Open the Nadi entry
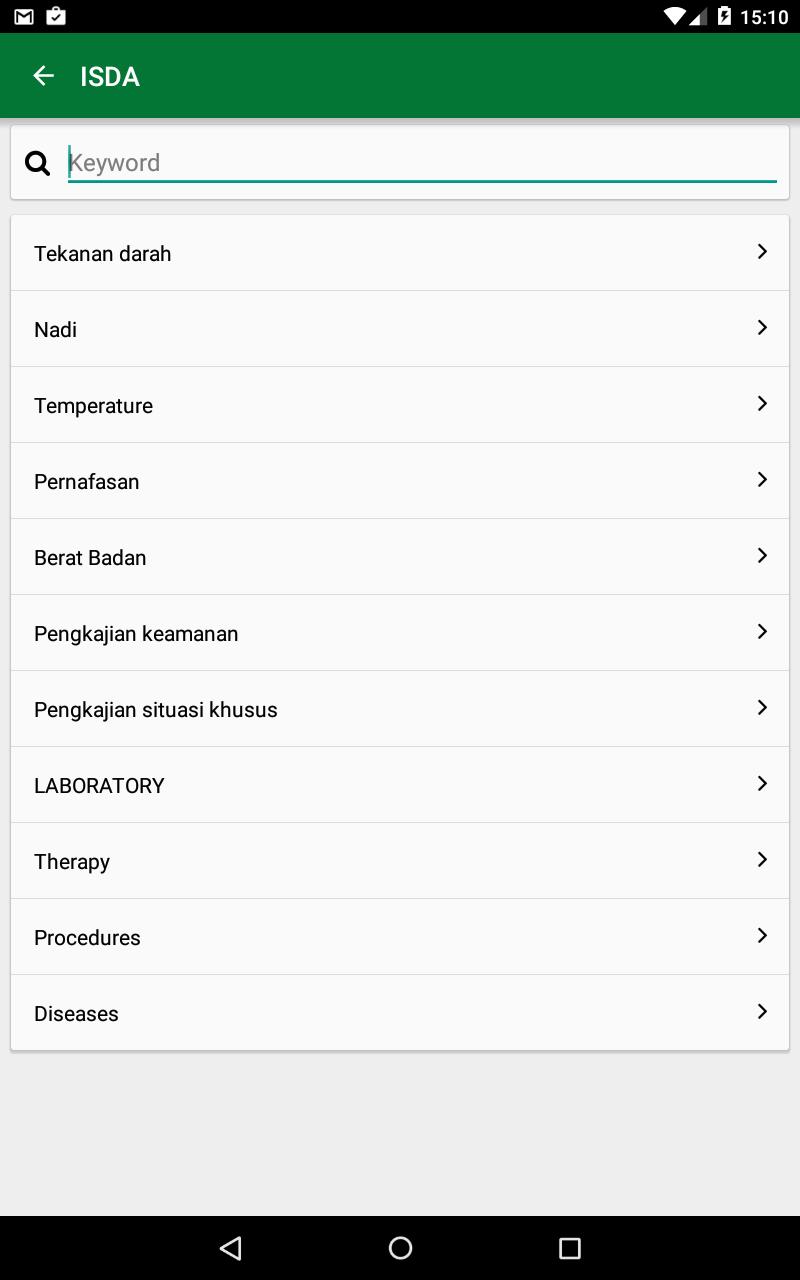Viewport: 800px width, 1280px height. coord(400,329)
